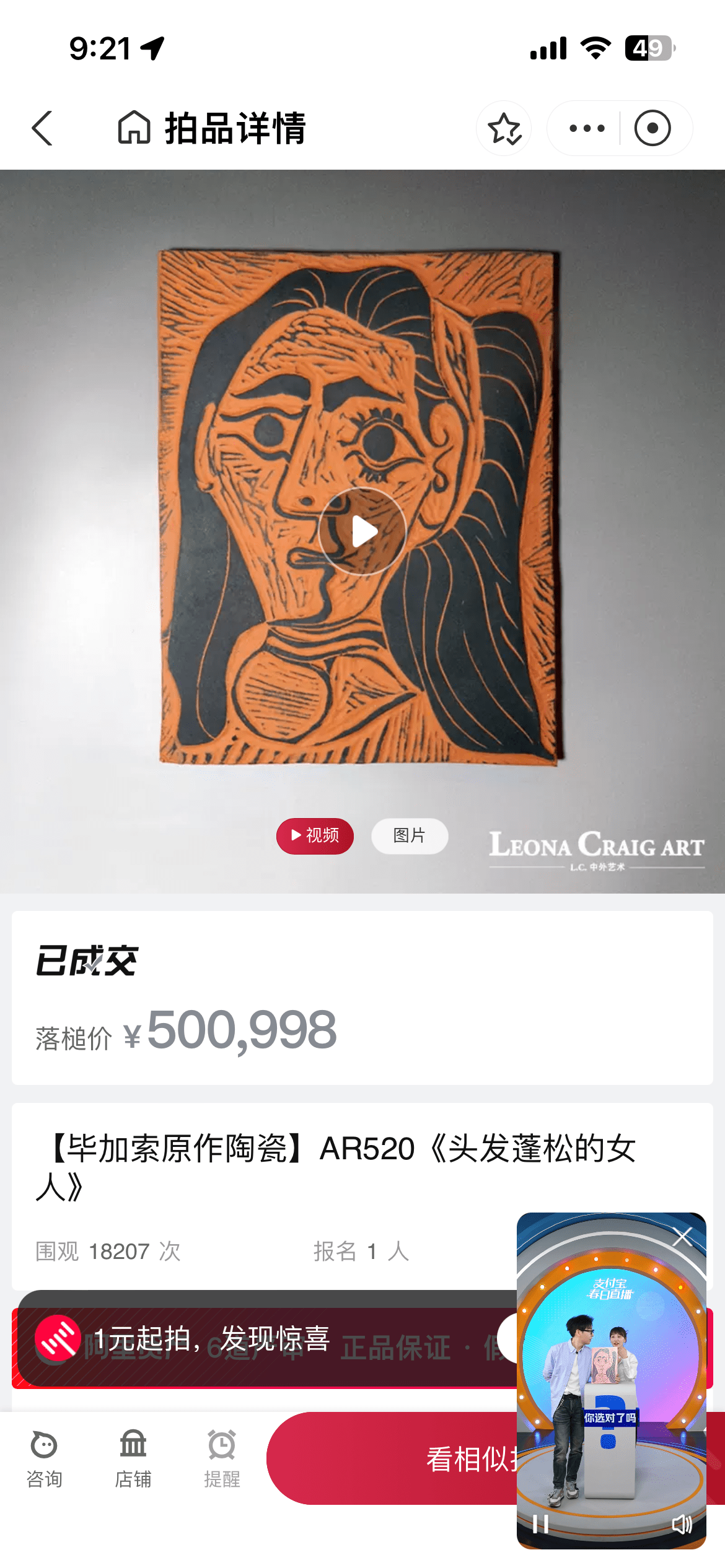
Task: Dismiss the floating live stream window
Action: (x=682, y=1237)
